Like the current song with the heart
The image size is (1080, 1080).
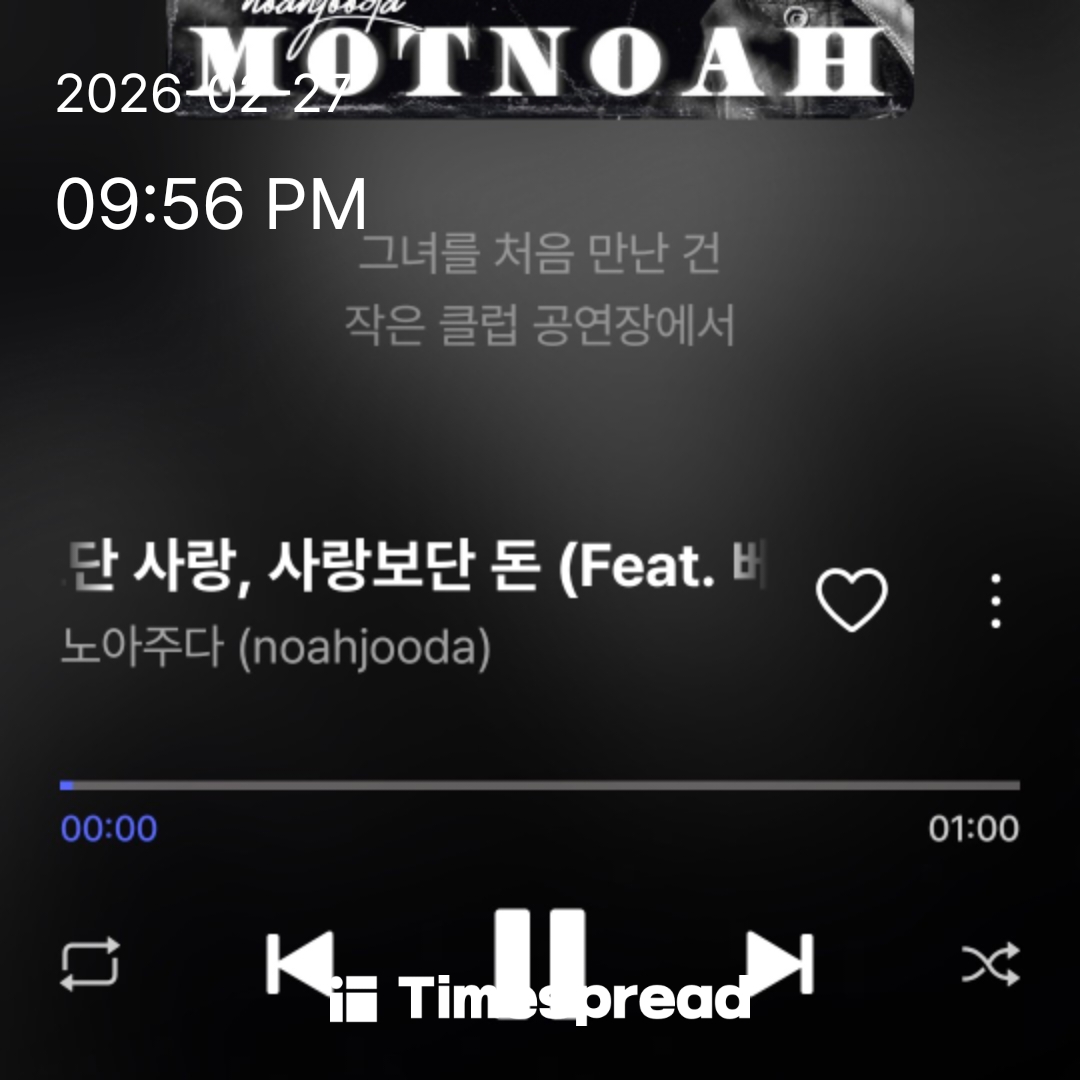coord(851,600)
